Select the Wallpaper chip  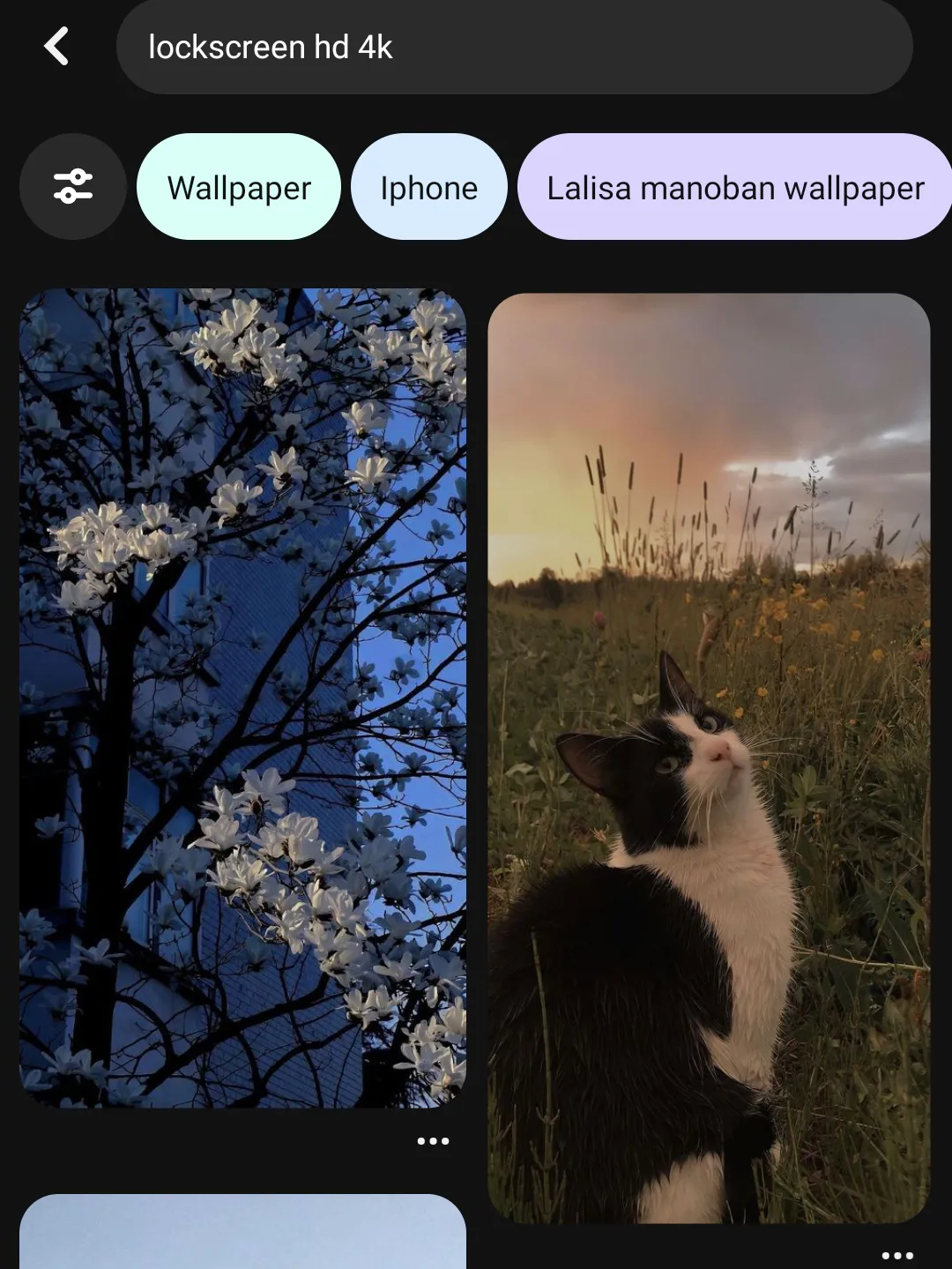239,187
